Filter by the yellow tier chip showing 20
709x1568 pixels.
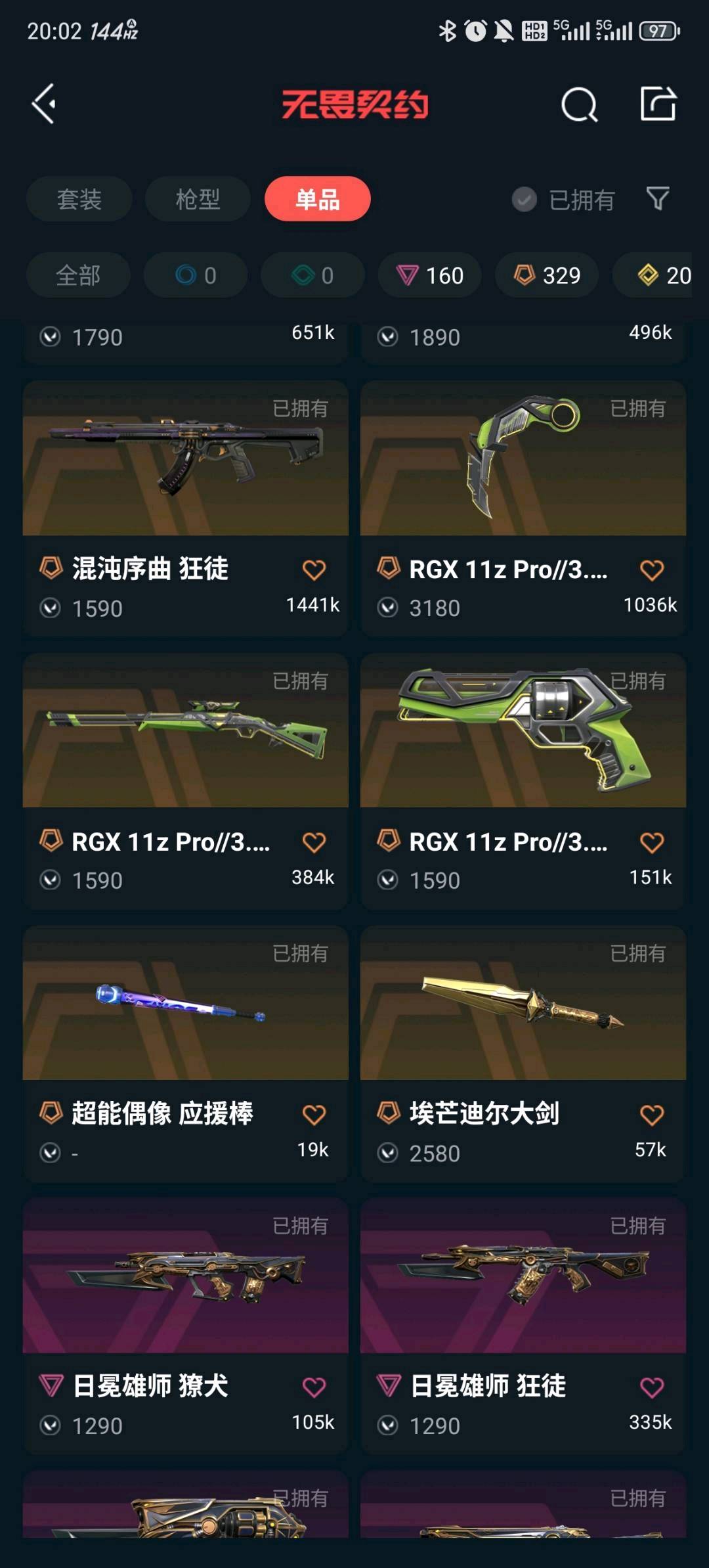pos(663,275)
